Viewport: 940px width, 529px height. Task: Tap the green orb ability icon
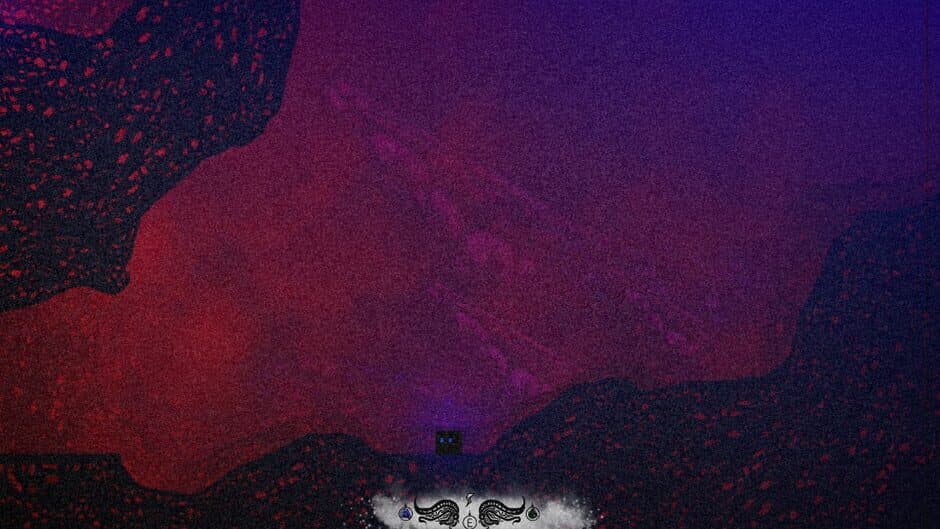(x=532, y=513)
